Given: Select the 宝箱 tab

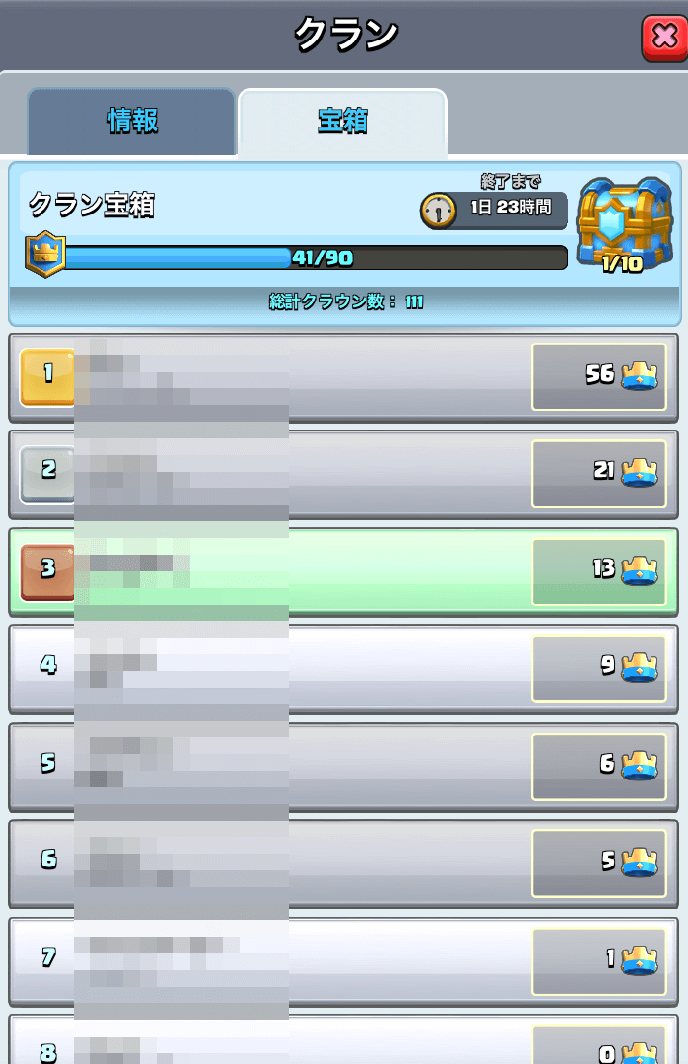Looking at the screenshot, I should coord(342,122).
